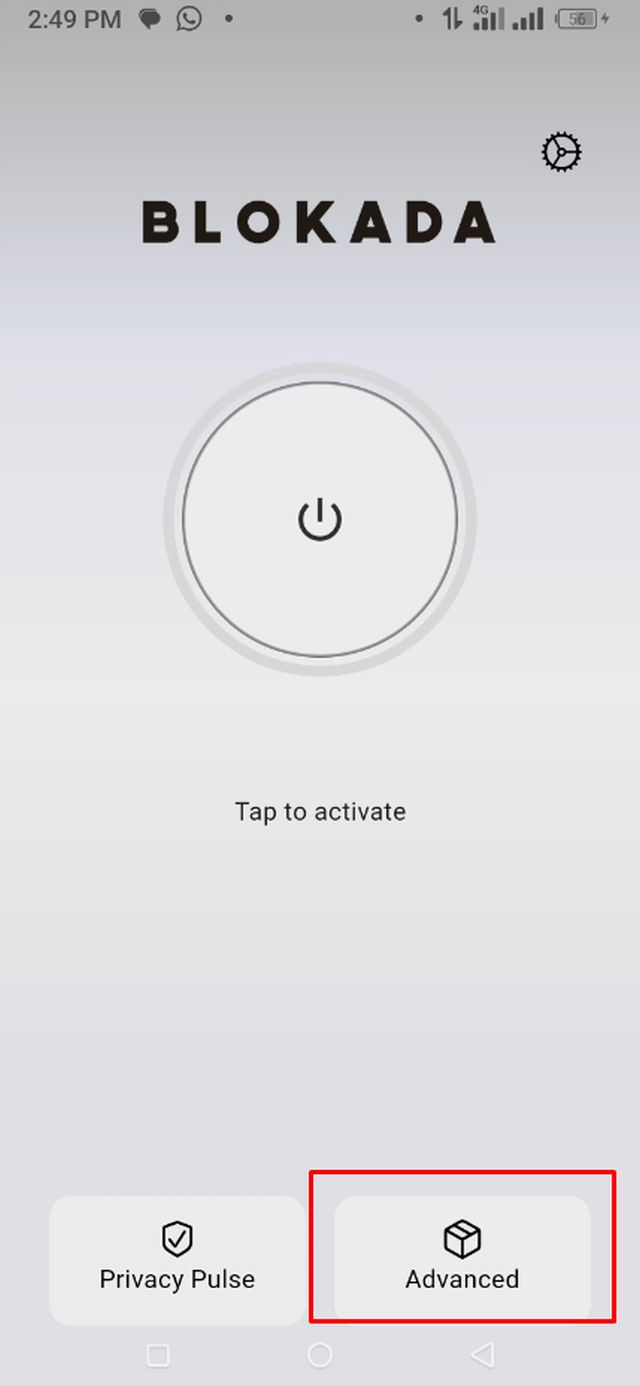The image size is (640, 1386).
Task: Tap the power button to activate Blokada
Action: [320, 520]
